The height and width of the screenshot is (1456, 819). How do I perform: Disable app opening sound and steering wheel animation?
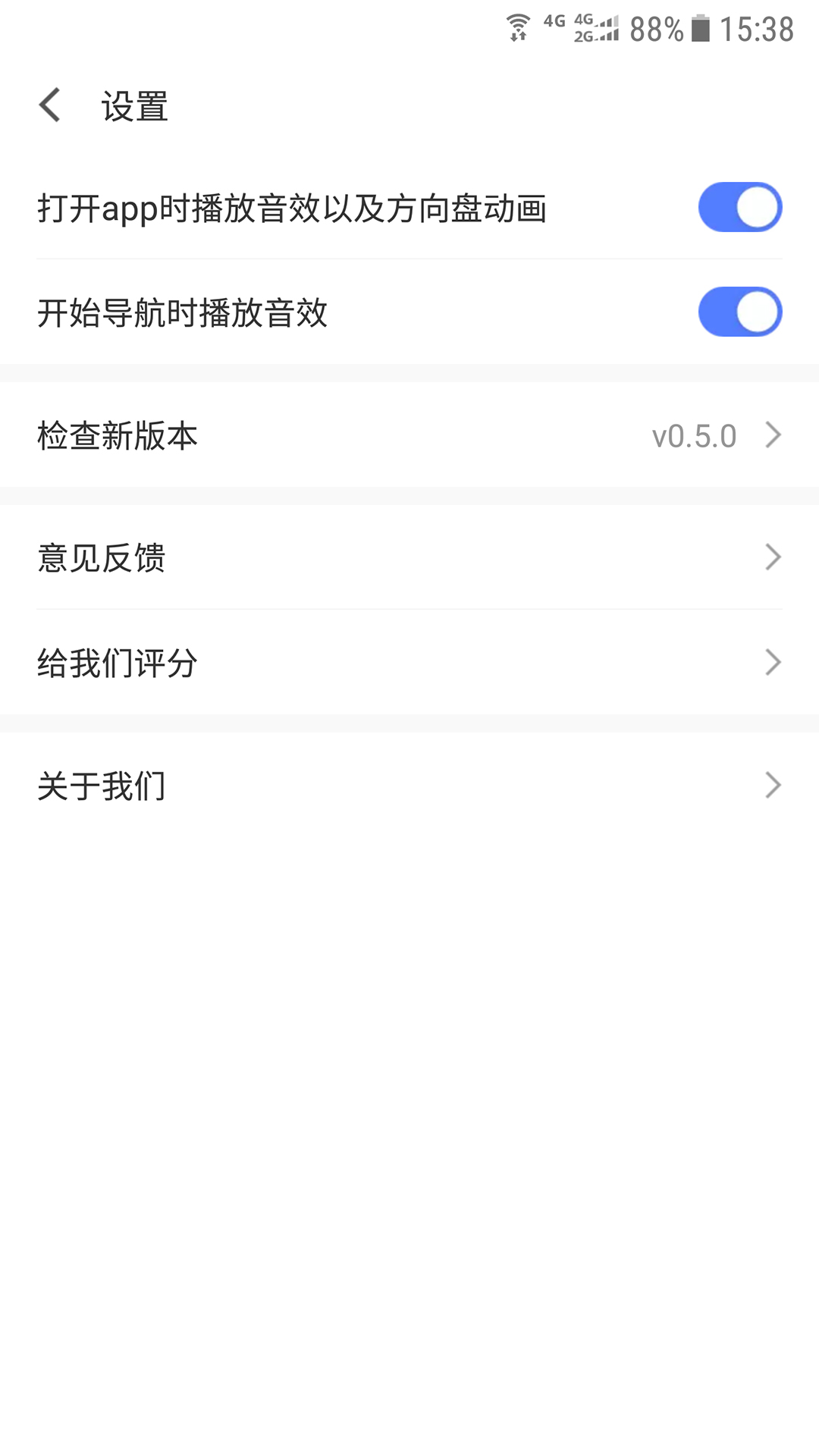739,206
